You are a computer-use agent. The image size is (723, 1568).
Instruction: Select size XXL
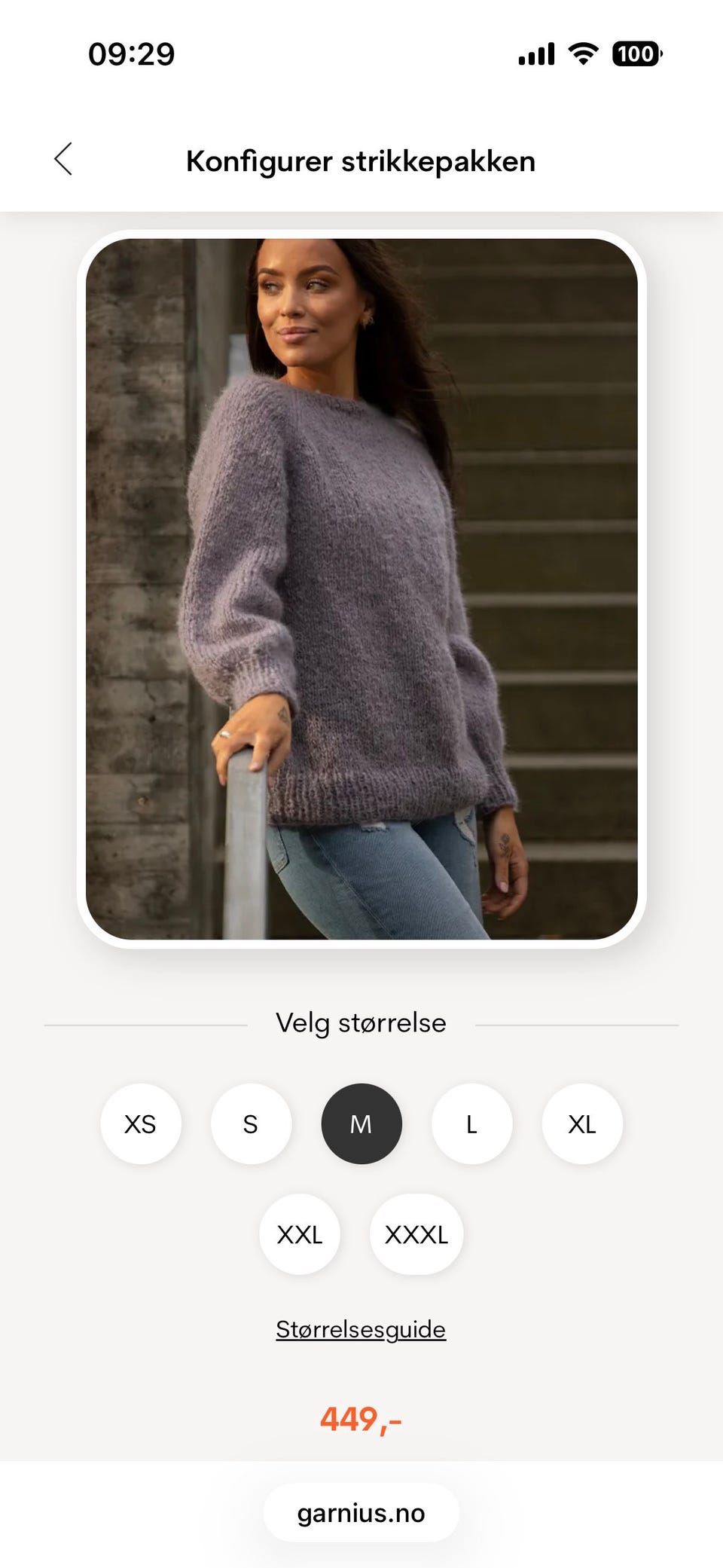(x=299, y=1234)
